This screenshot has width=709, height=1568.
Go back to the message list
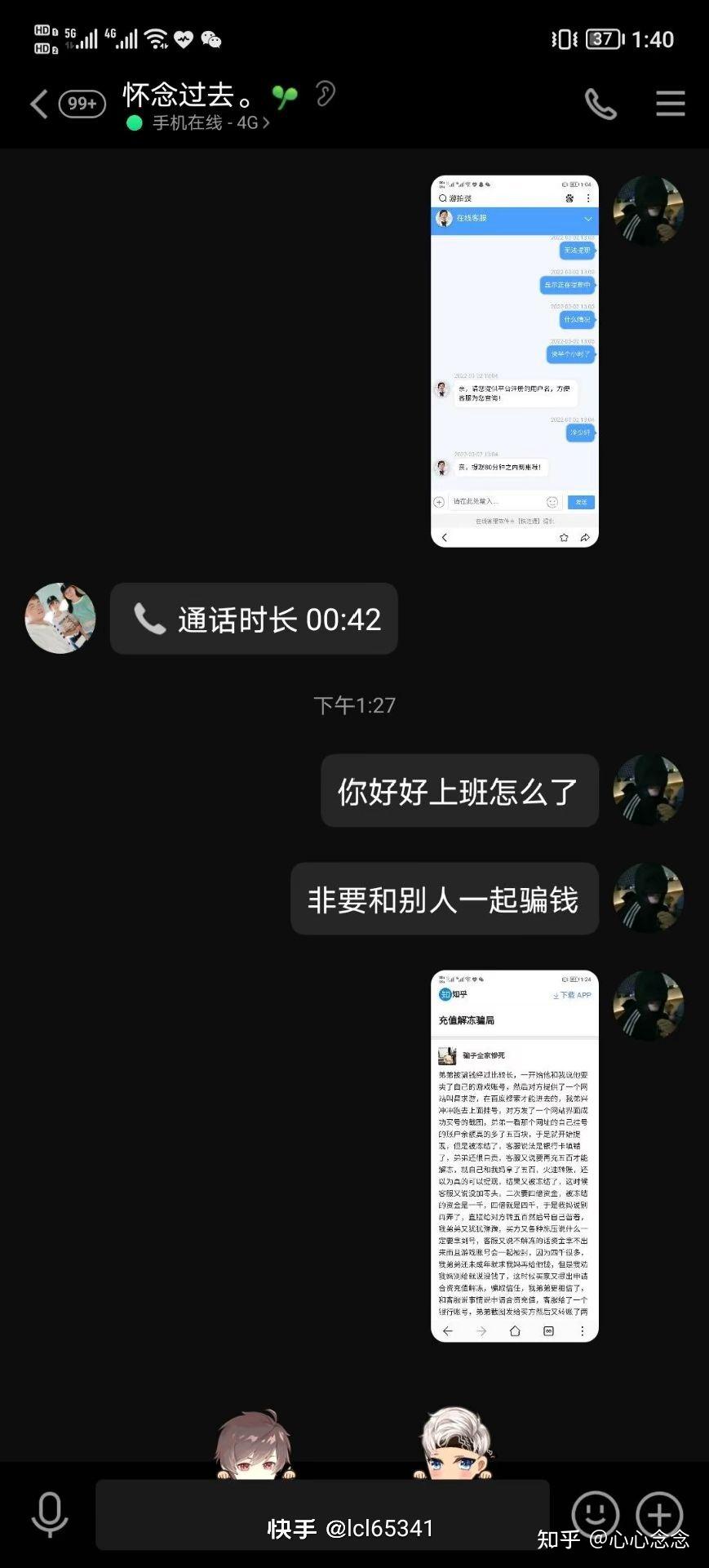click(38, 104)
